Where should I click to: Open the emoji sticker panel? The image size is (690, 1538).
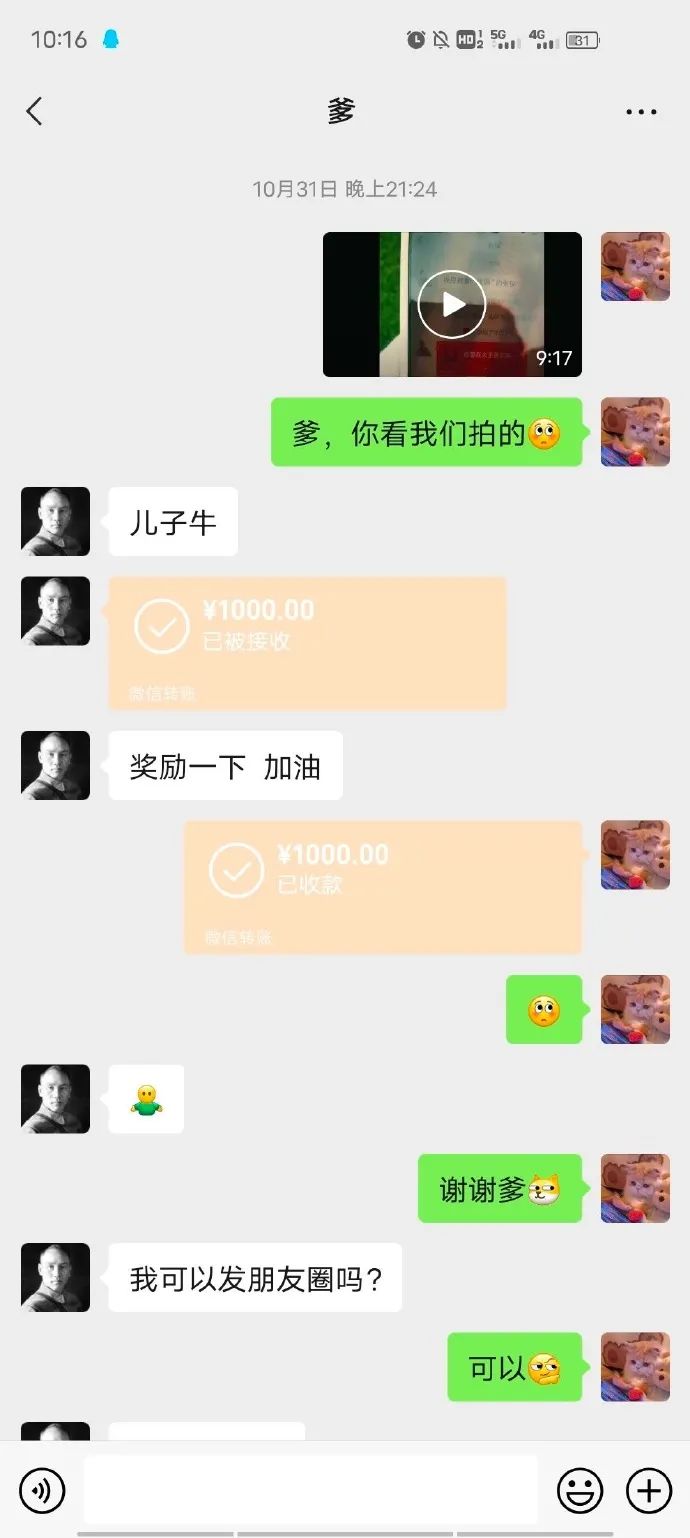pyautogui.click(x=580, y=1491)
